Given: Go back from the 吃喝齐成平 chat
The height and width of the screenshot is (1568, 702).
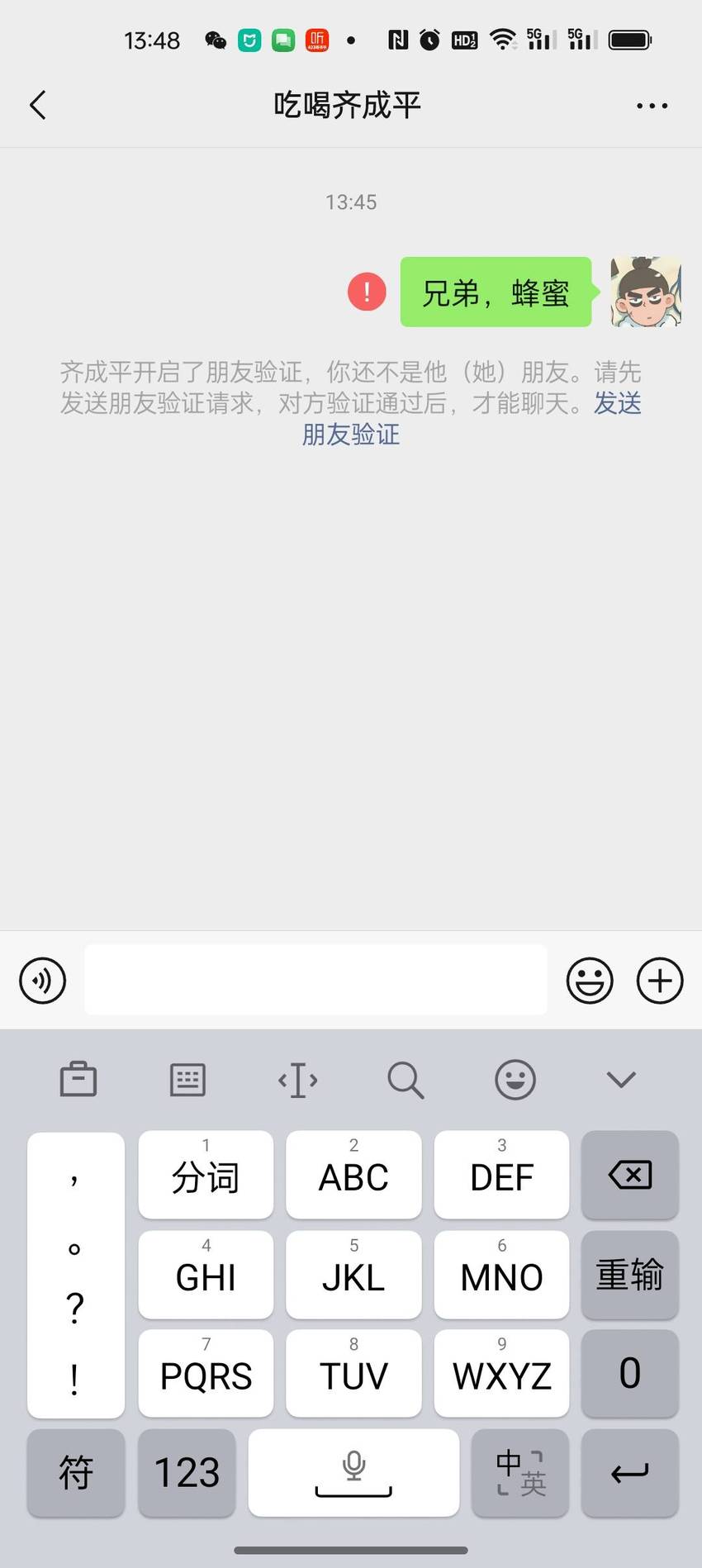Looking at the screenshot, I should tap(37, 105).
